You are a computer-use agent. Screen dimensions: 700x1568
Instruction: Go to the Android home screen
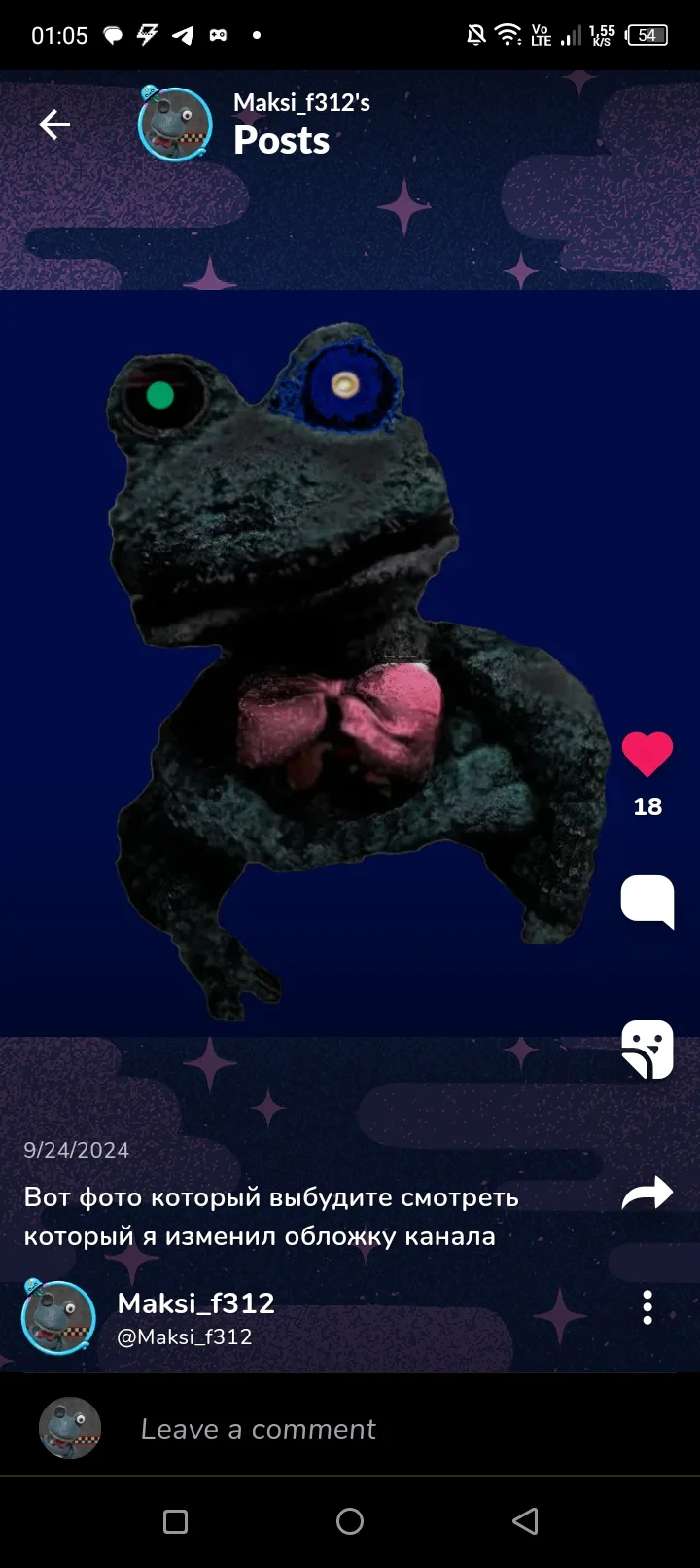(350, 1521)
